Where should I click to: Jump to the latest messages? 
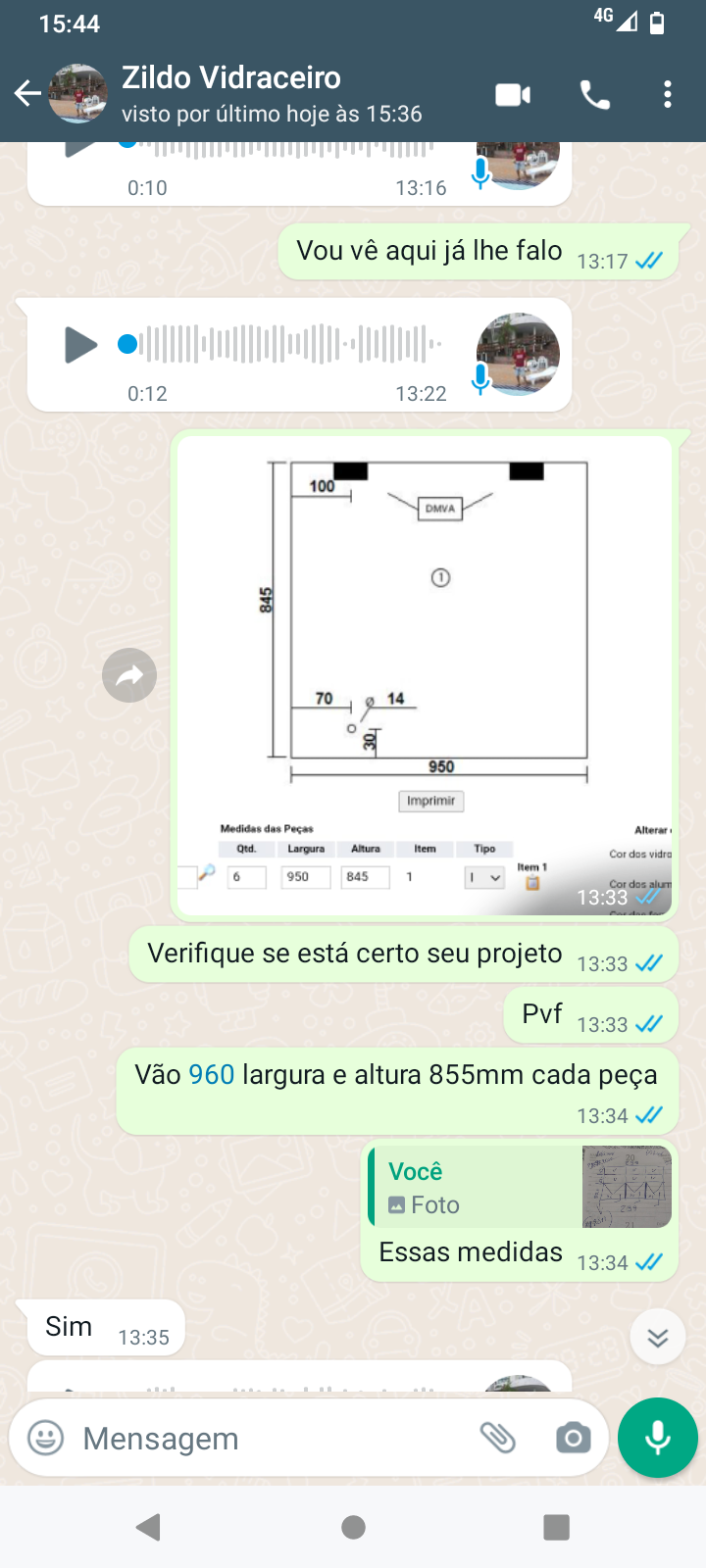click(658, 1337)
